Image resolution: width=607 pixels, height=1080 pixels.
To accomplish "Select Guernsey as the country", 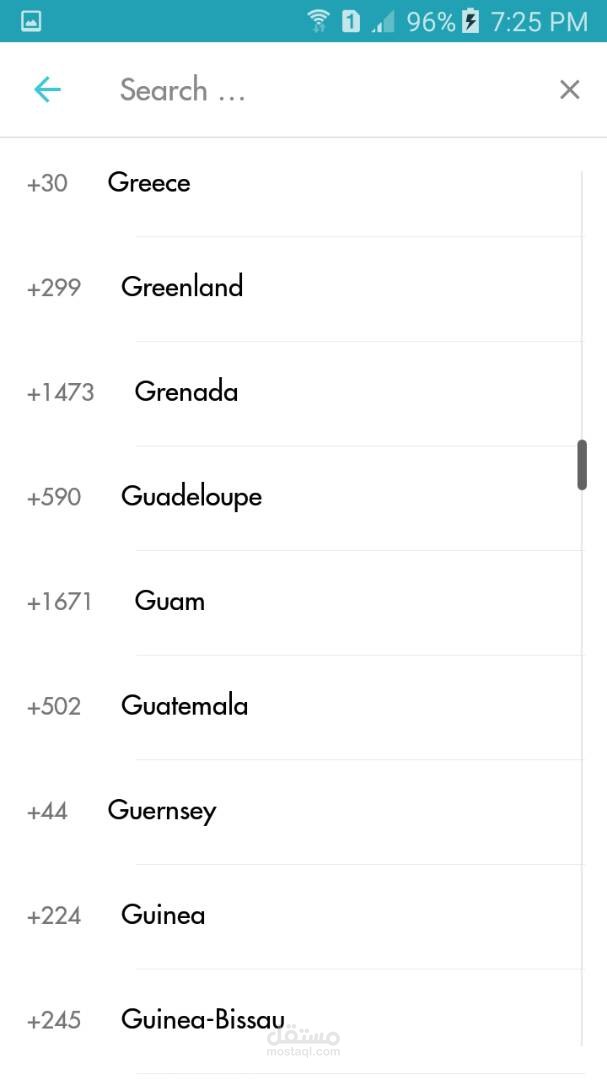I will click(162, 811).
